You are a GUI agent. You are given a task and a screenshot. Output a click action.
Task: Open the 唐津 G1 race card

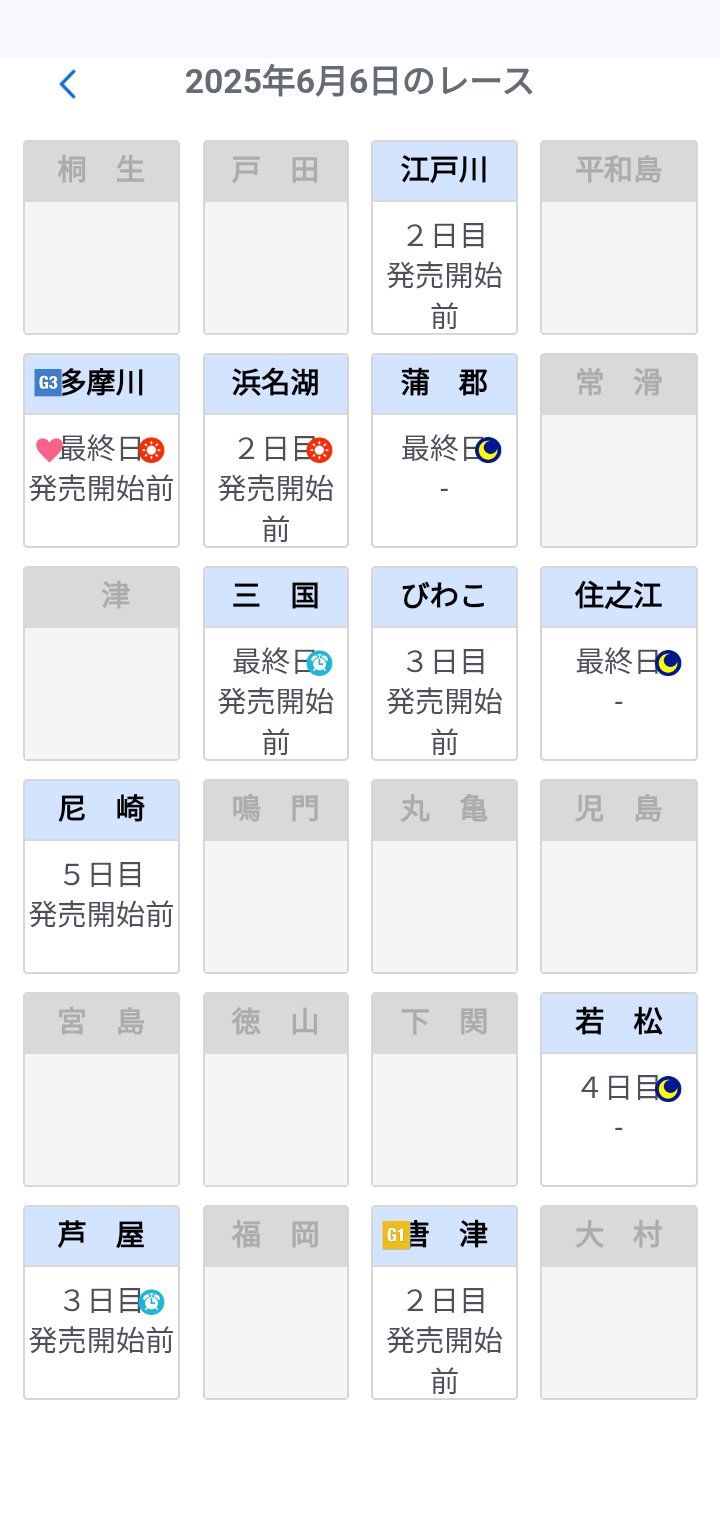(x=444, y=1302)
